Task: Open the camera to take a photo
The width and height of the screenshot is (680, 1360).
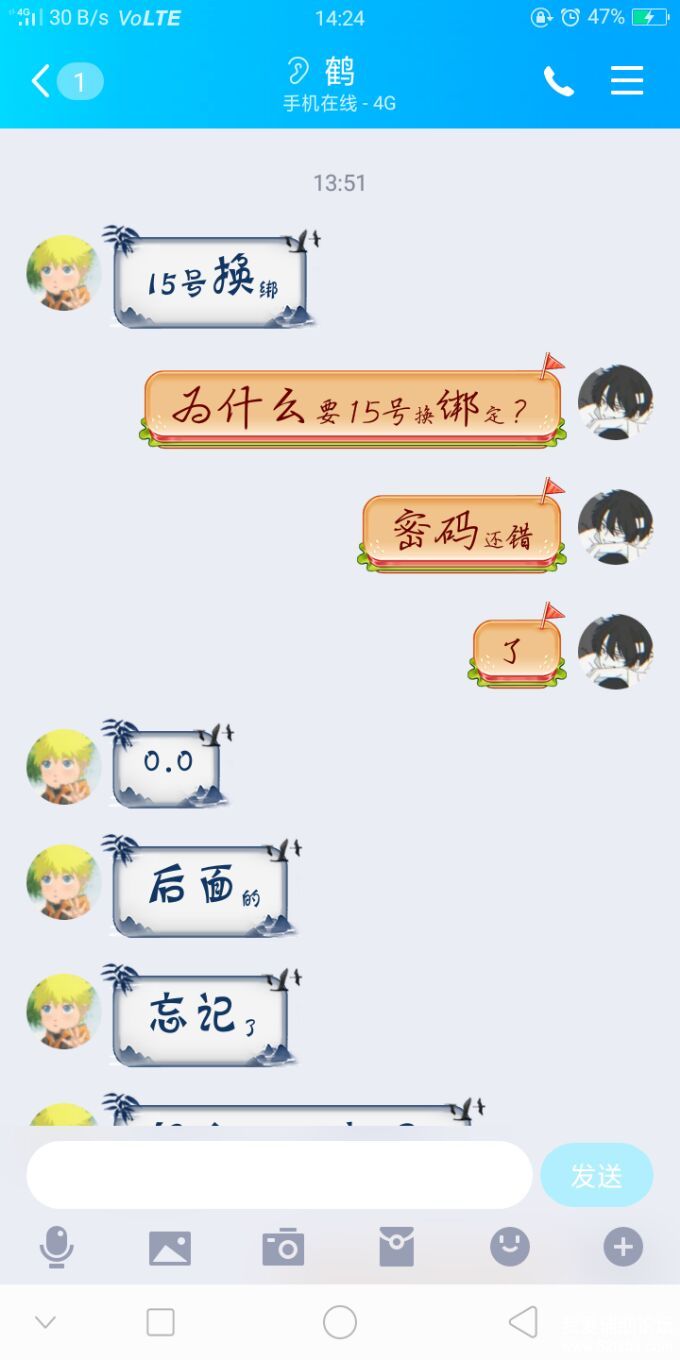Action: (283, 1247)
